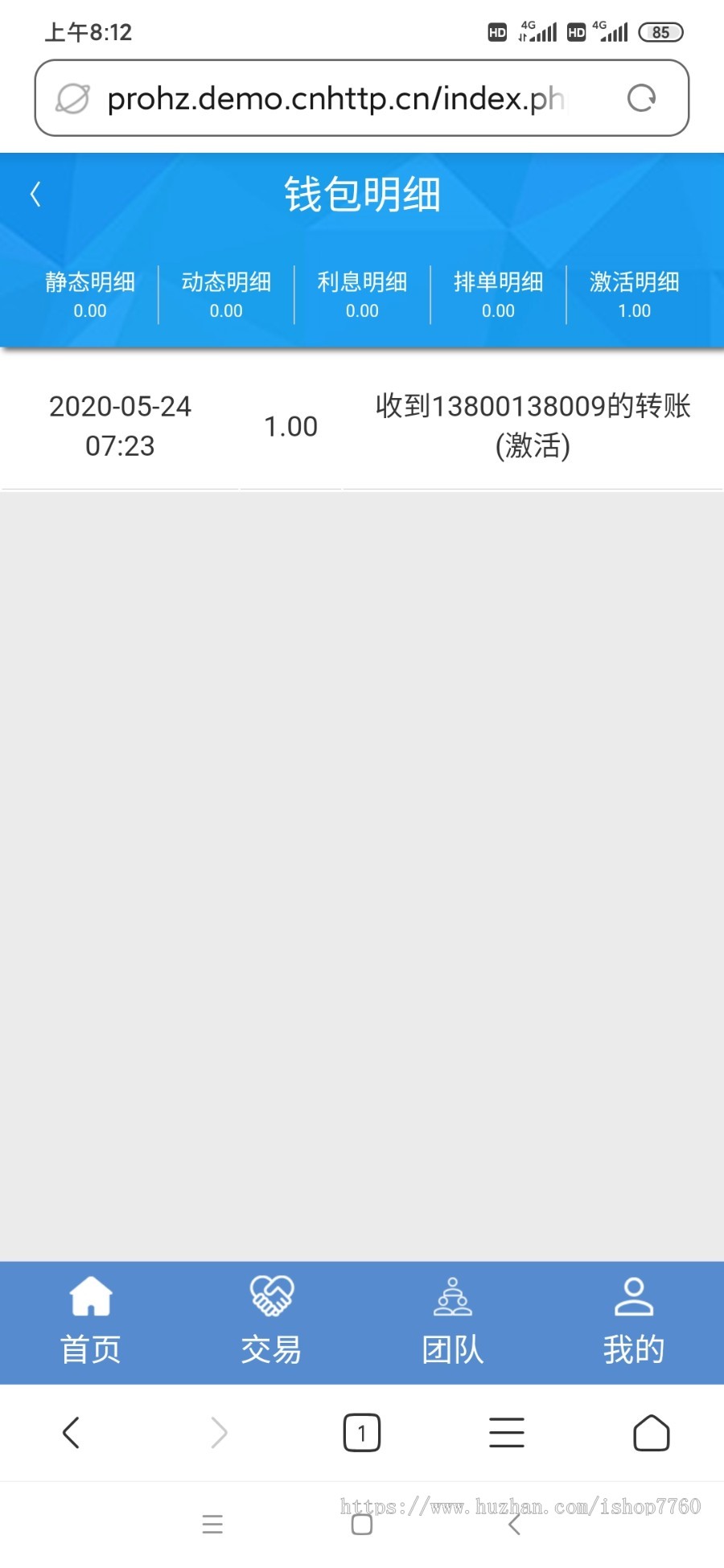This screenshot has height=1568, width=724.
Task: Tap the browser back arrow
Action: 71,1432
